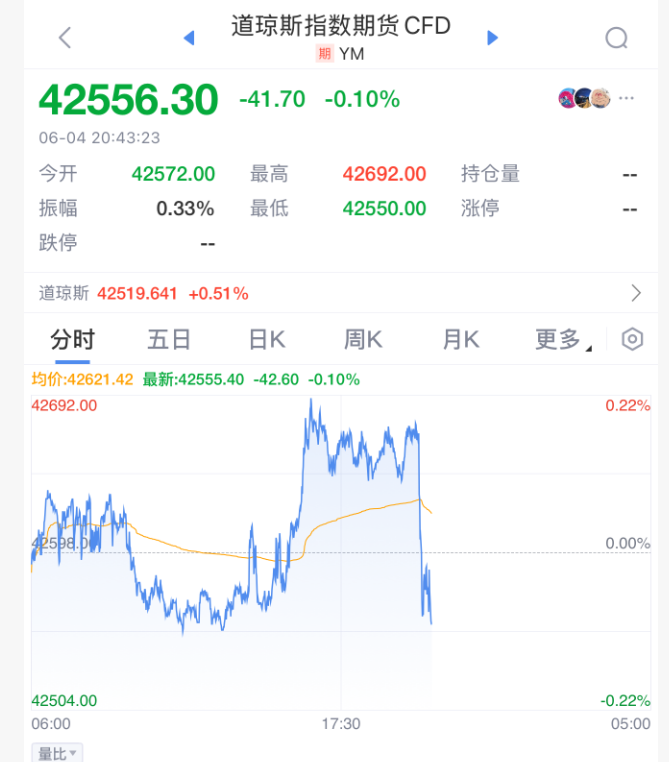Select the 分时 chart tab

coord(71,340)
